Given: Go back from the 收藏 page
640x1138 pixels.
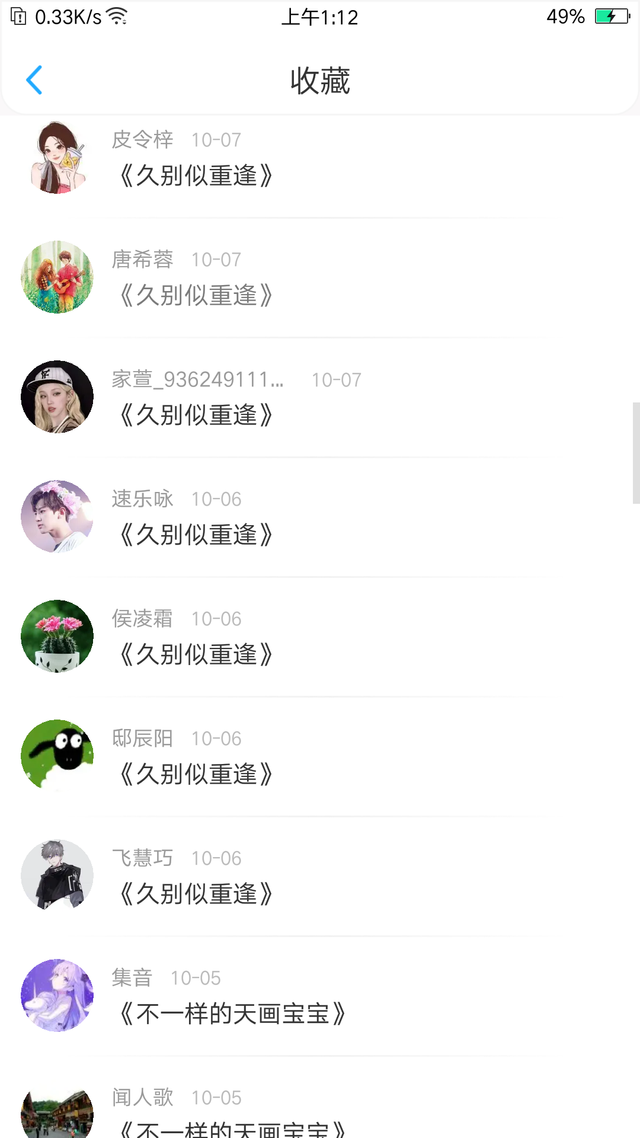Looking at the screenshot, I should click(34, 80).
